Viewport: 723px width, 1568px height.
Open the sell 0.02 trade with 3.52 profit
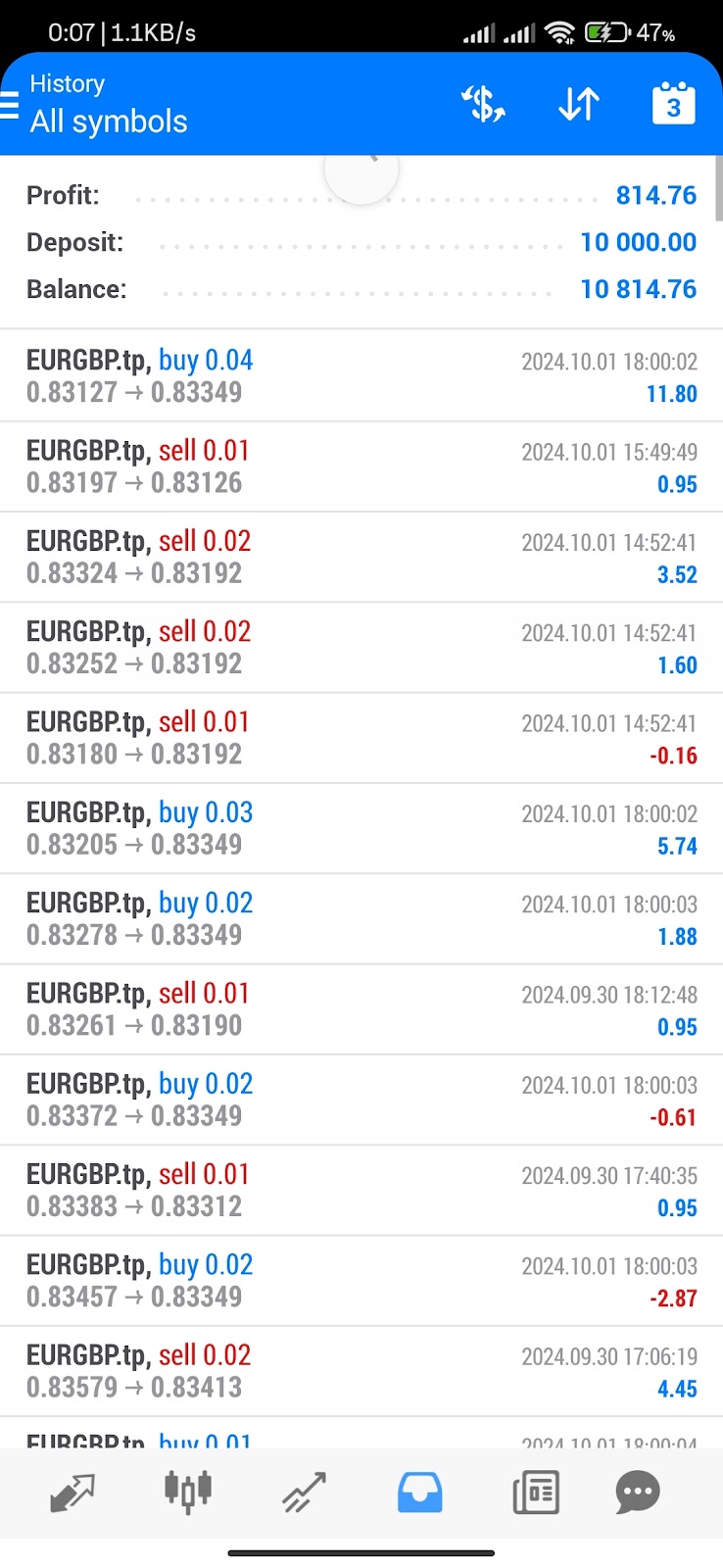[x=361, y=557]
